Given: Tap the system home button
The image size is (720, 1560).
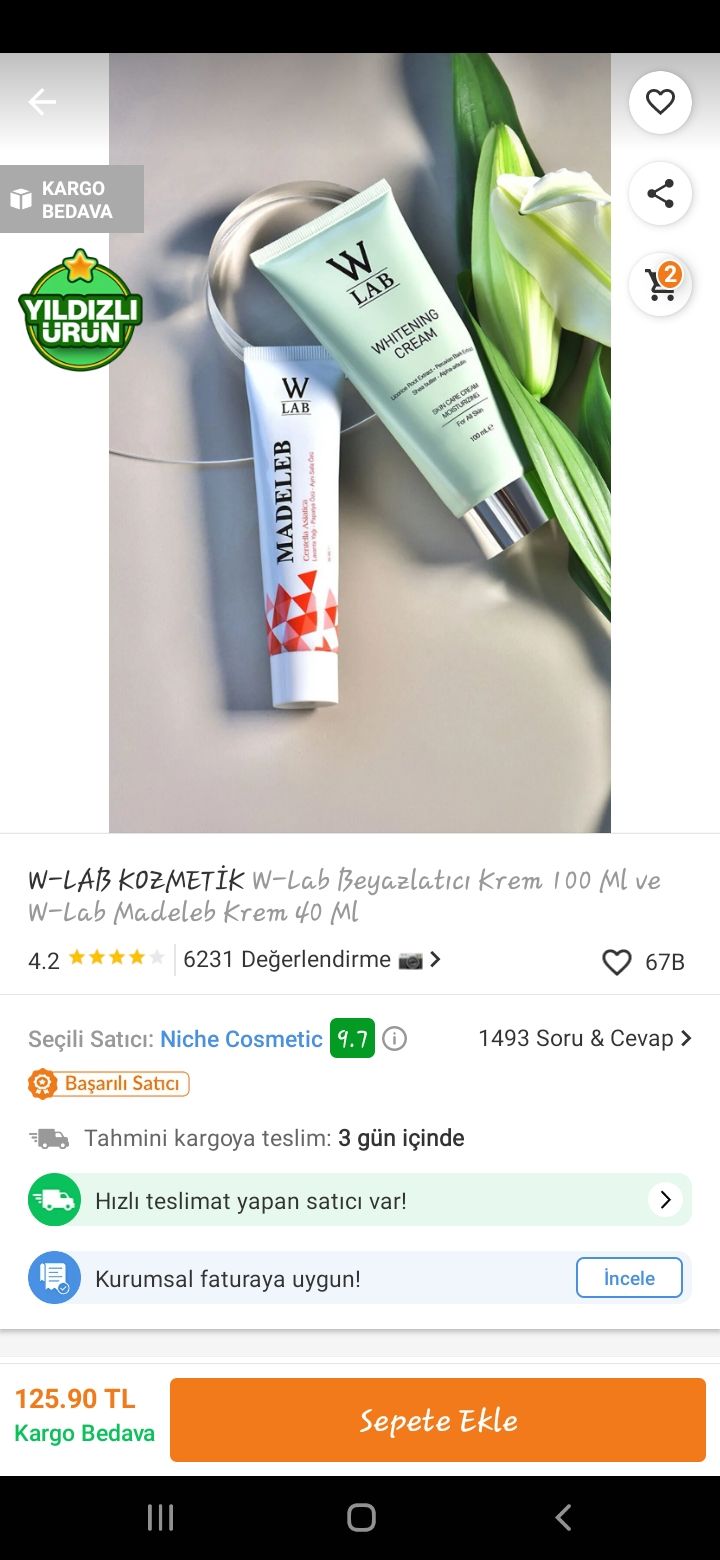Looking at the screenshot, I should click(361, 1517).
